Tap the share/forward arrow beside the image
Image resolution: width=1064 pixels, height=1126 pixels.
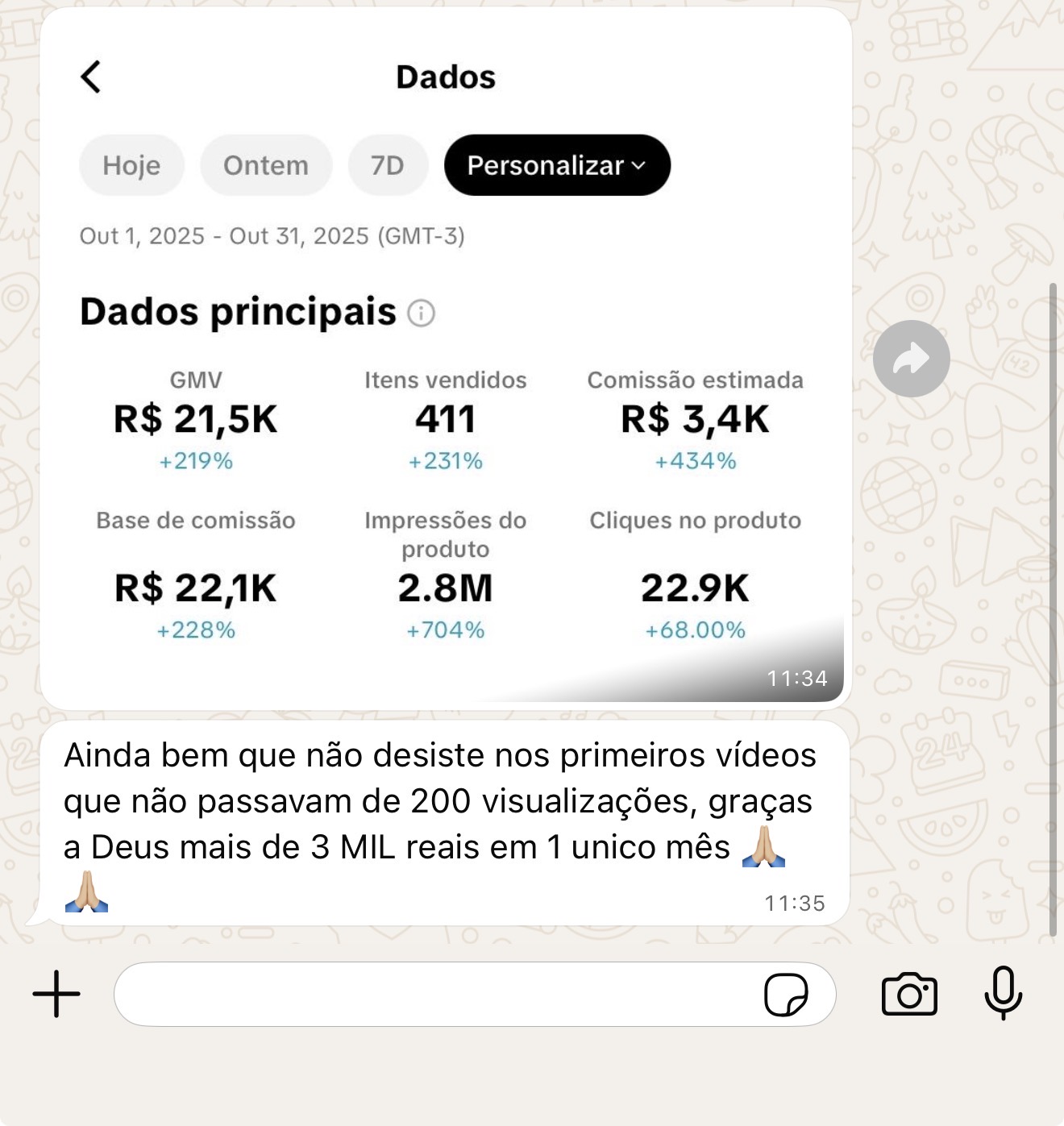912,358
